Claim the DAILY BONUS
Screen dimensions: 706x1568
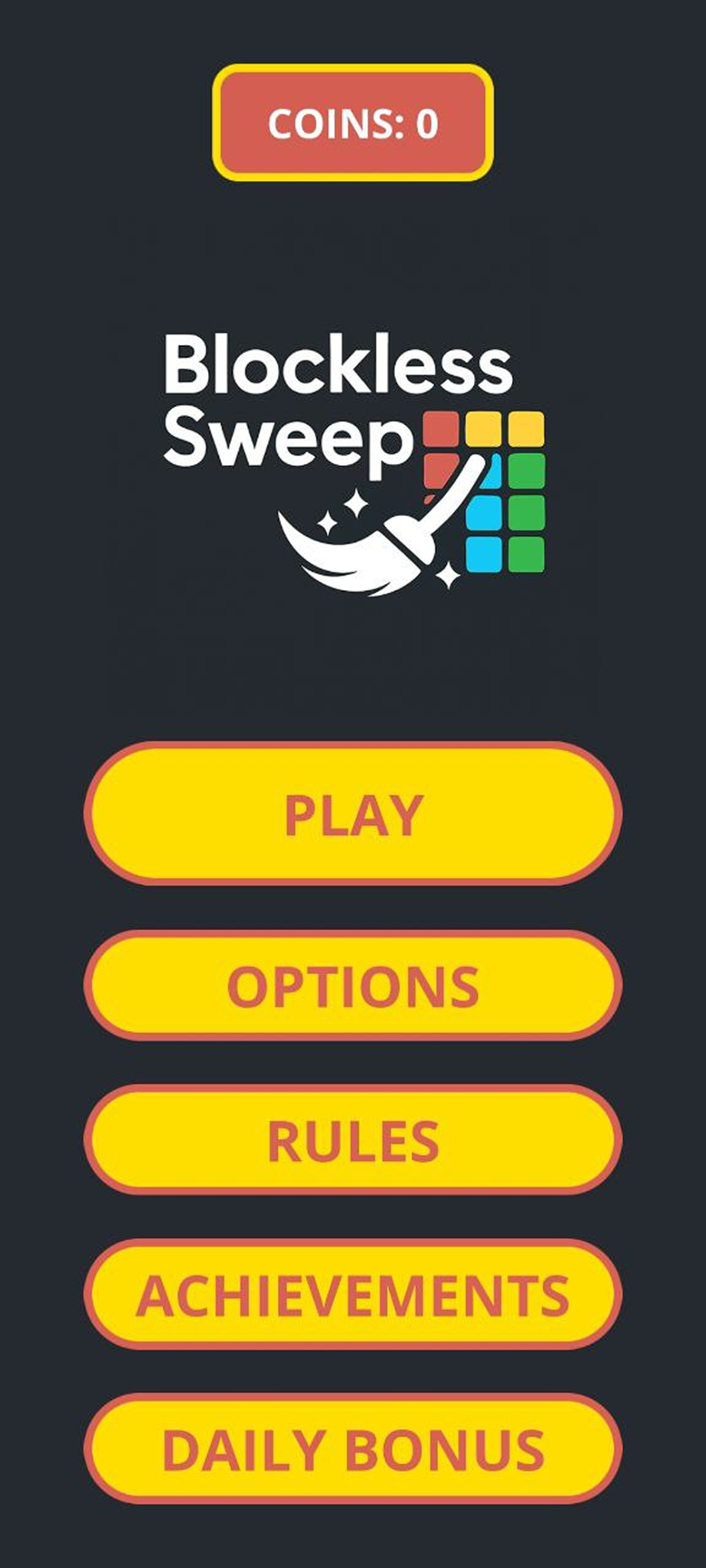(353, 1449)
